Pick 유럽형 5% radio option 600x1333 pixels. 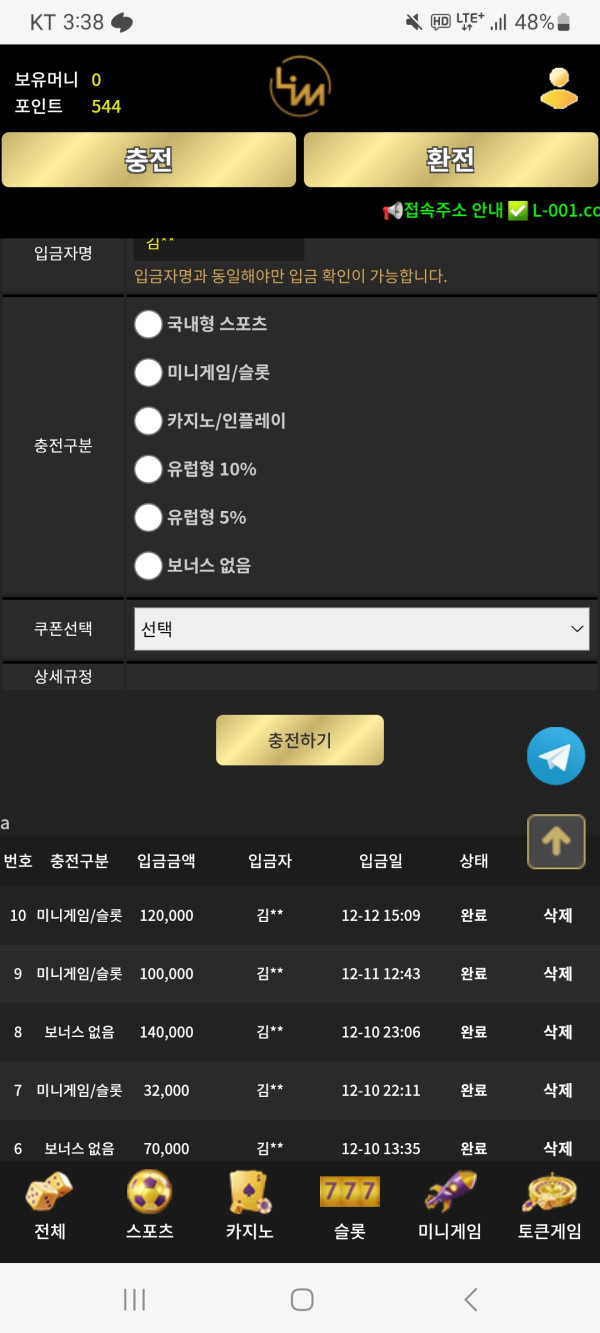[x=149, y=517]
